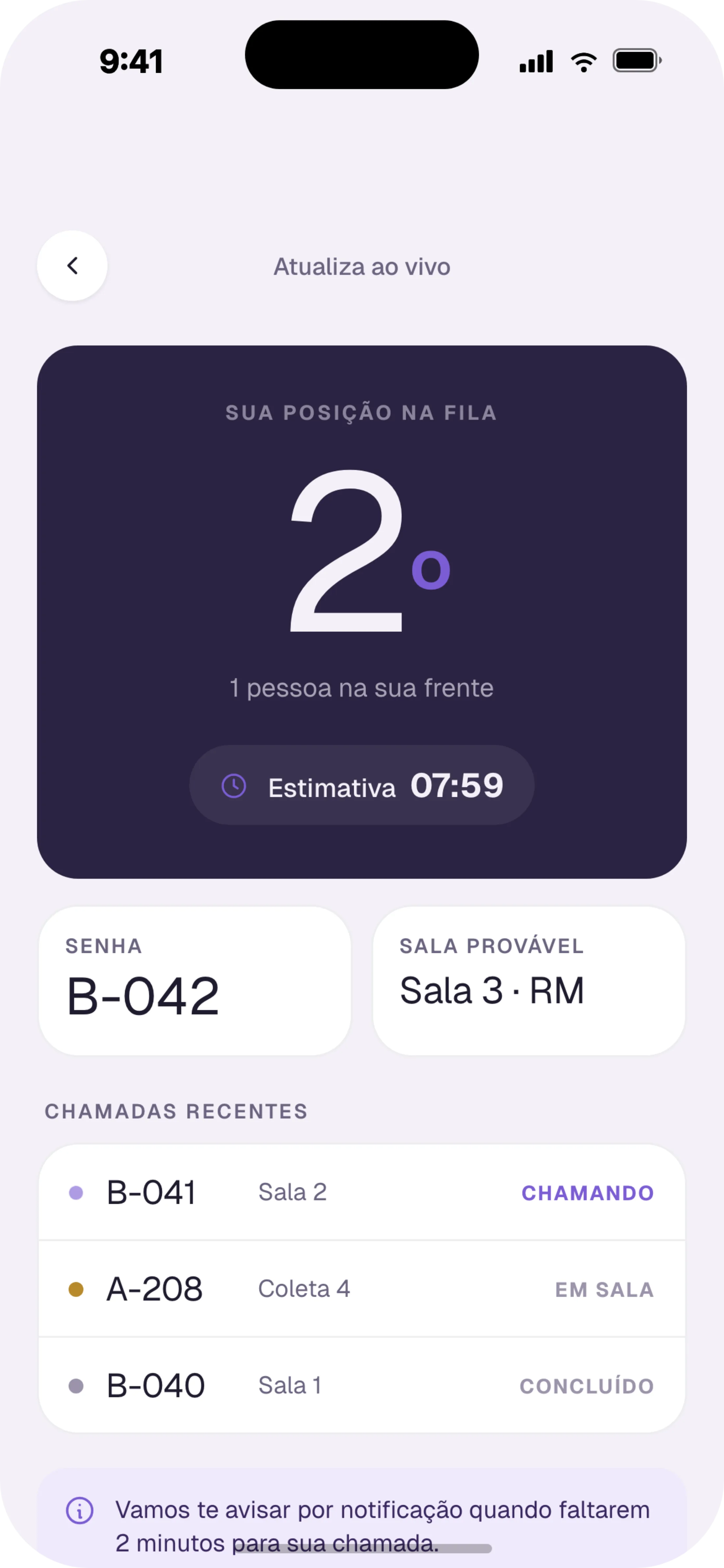The image size is (724, 1568).
Task: Go back using the arrow button
Action: tap(72, 265)
